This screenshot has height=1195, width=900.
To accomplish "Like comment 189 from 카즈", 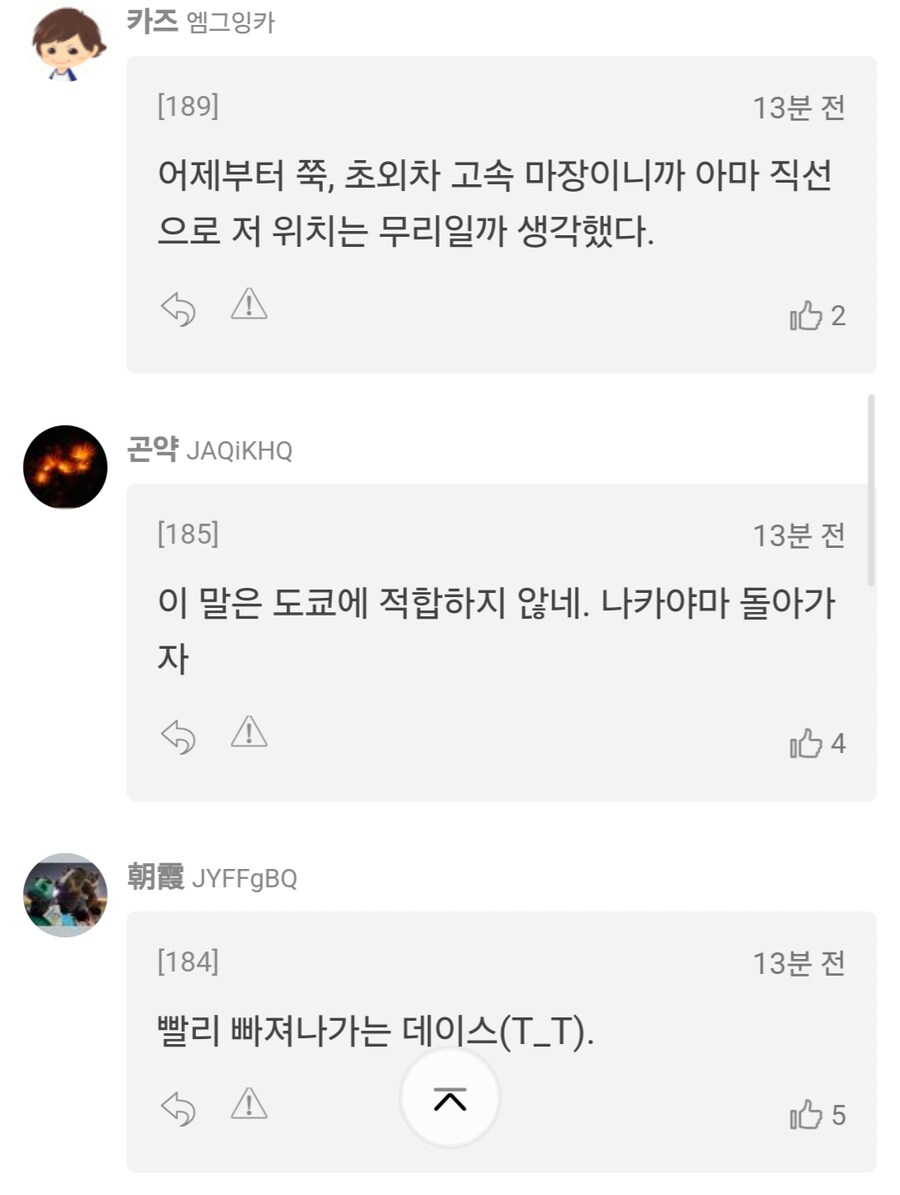I will tap(807, 316).
